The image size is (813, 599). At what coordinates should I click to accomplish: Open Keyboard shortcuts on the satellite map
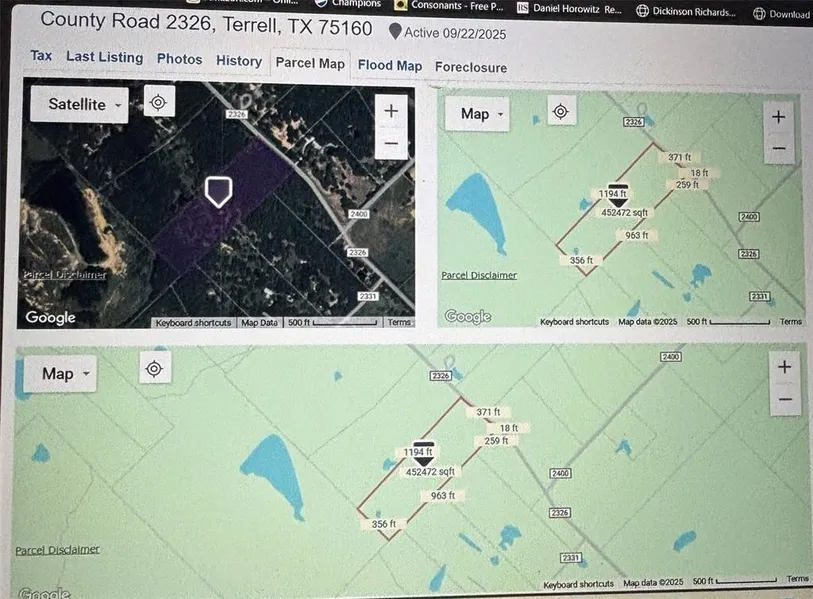click(194, 323)
